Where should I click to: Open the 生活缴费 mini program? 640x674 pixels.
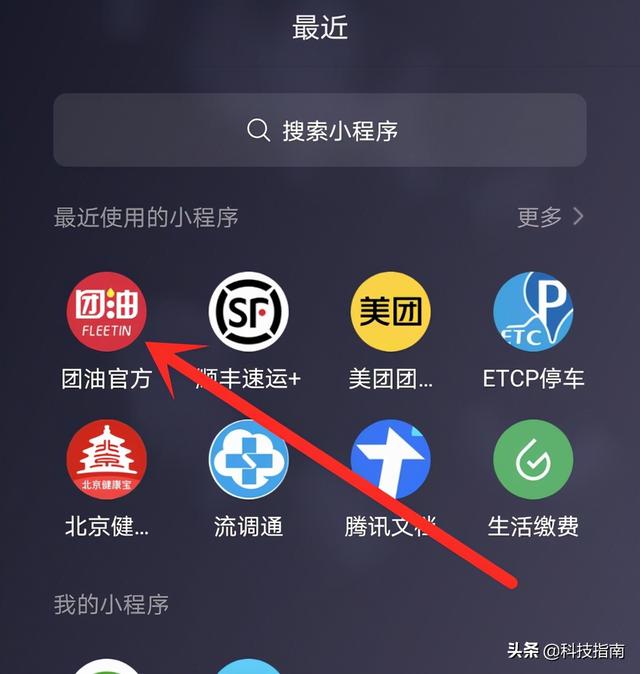[x=532, y=460]
